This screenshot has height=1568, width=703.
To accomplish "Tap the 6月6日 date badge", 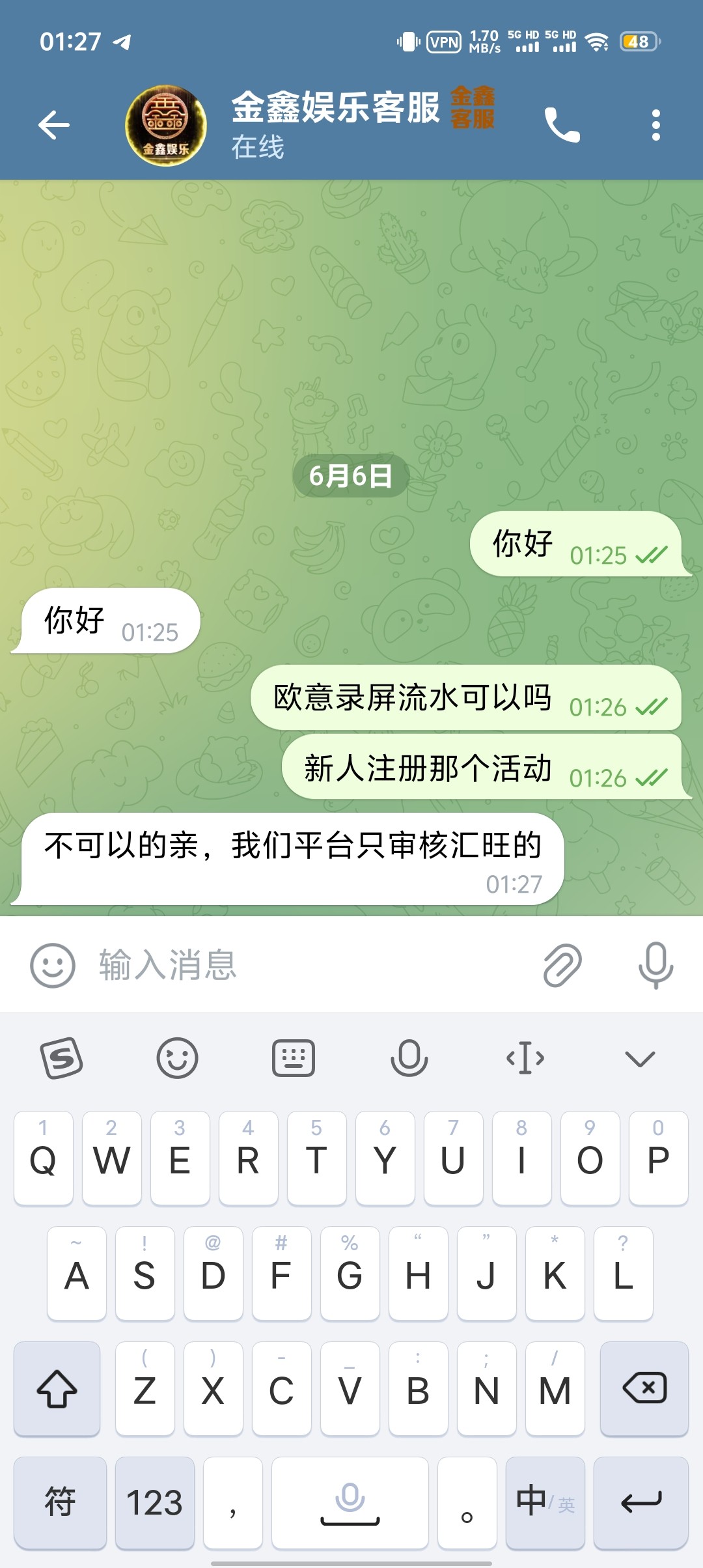I will 350,476.
